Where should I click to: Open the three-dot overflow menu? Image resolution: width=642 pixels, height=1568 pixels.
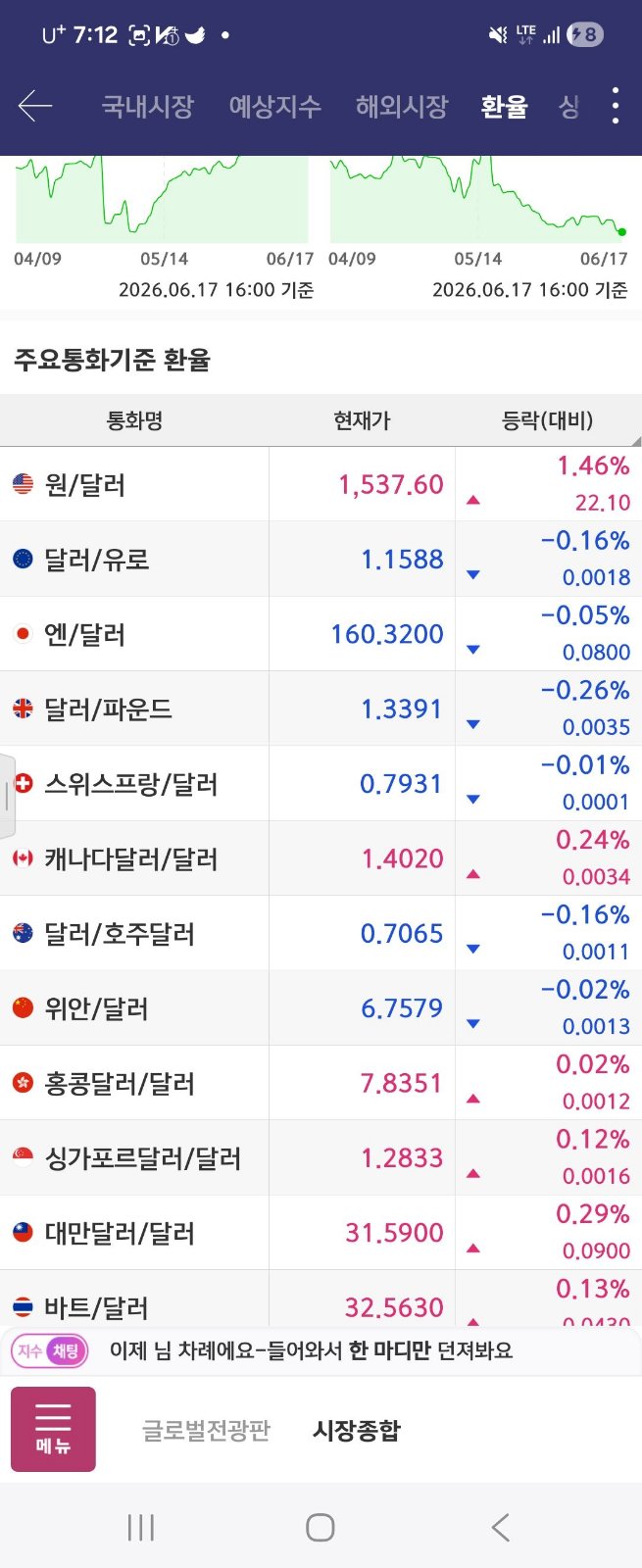point(616,106)
